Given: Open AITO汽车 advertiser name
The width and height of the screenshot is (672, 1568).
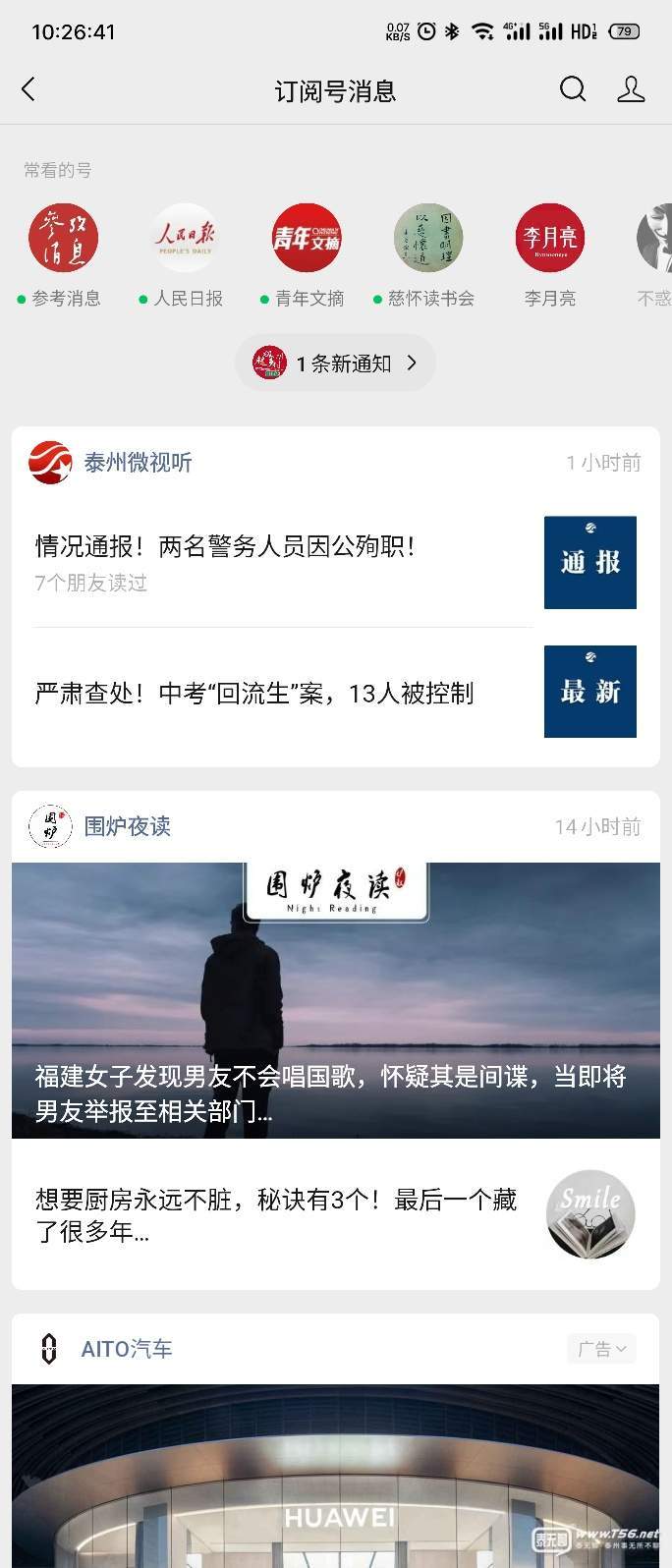Looking at the screenshot, I should pos(127,1349).
